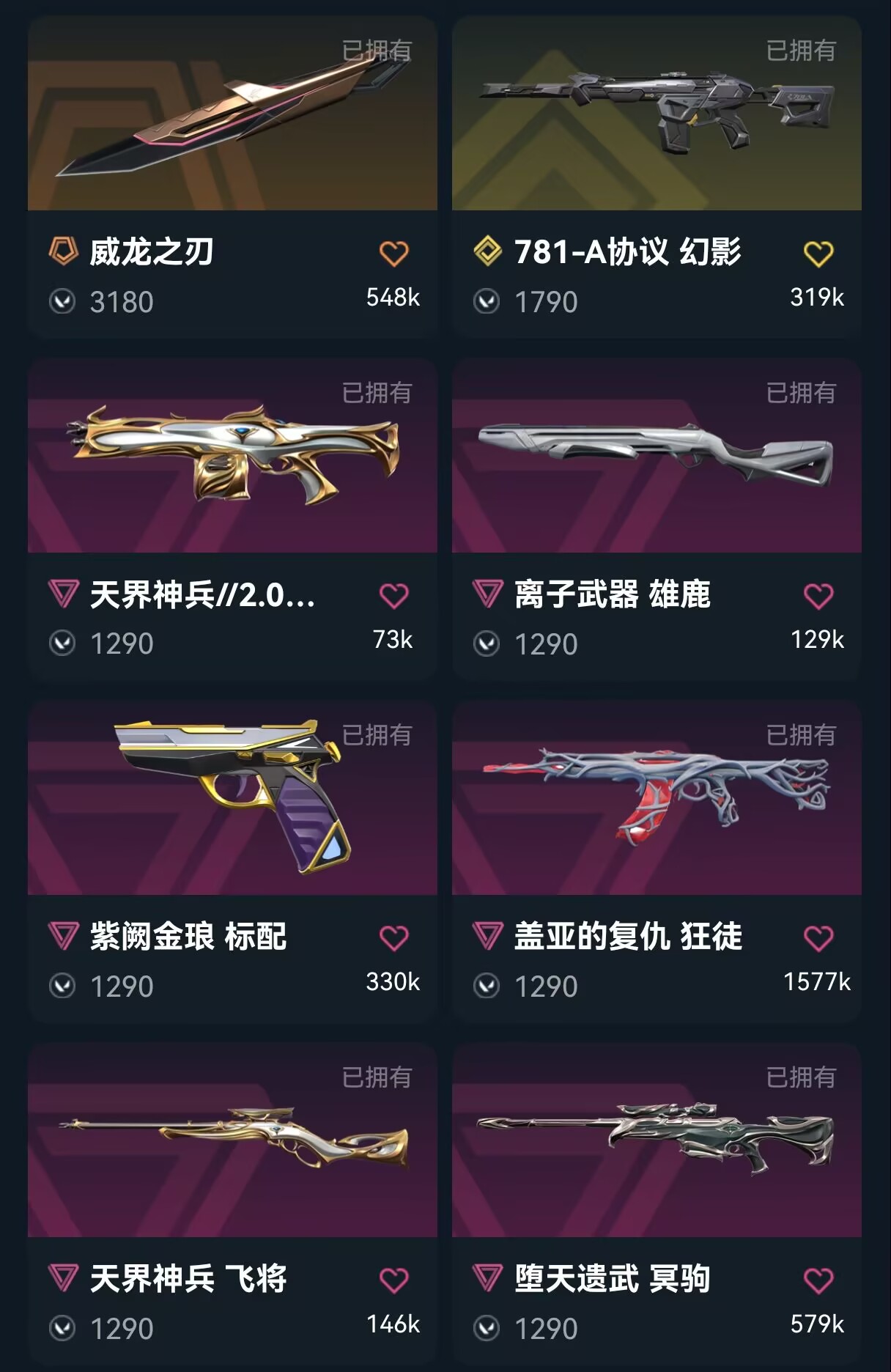Open the 紫阙金琅 标配 pistol card
Screen dimensions: 891x1372
coord(232,799)
